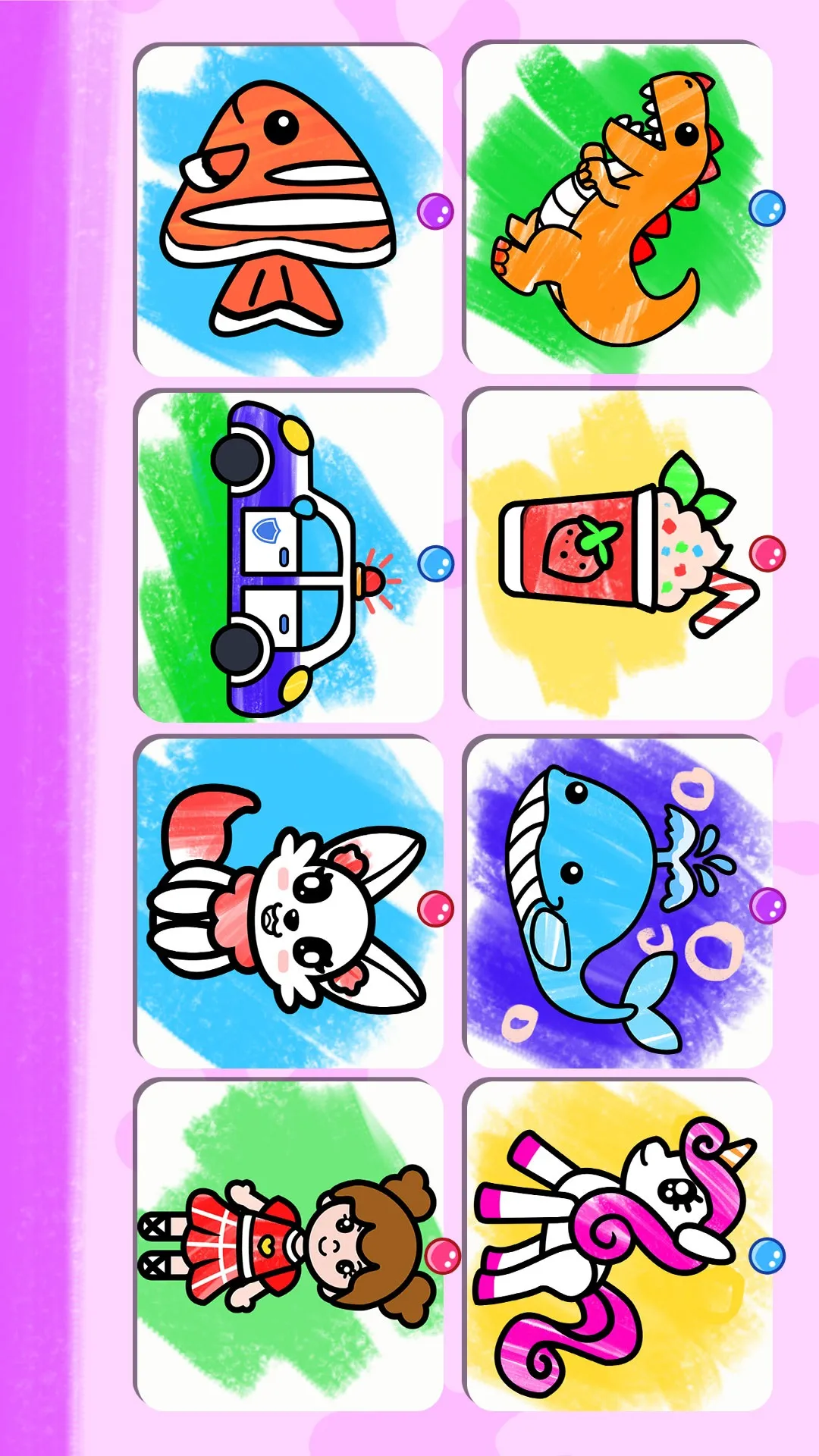Open the police car coloring page
The width and height of the screenshot is (819, 1456).
288,556
